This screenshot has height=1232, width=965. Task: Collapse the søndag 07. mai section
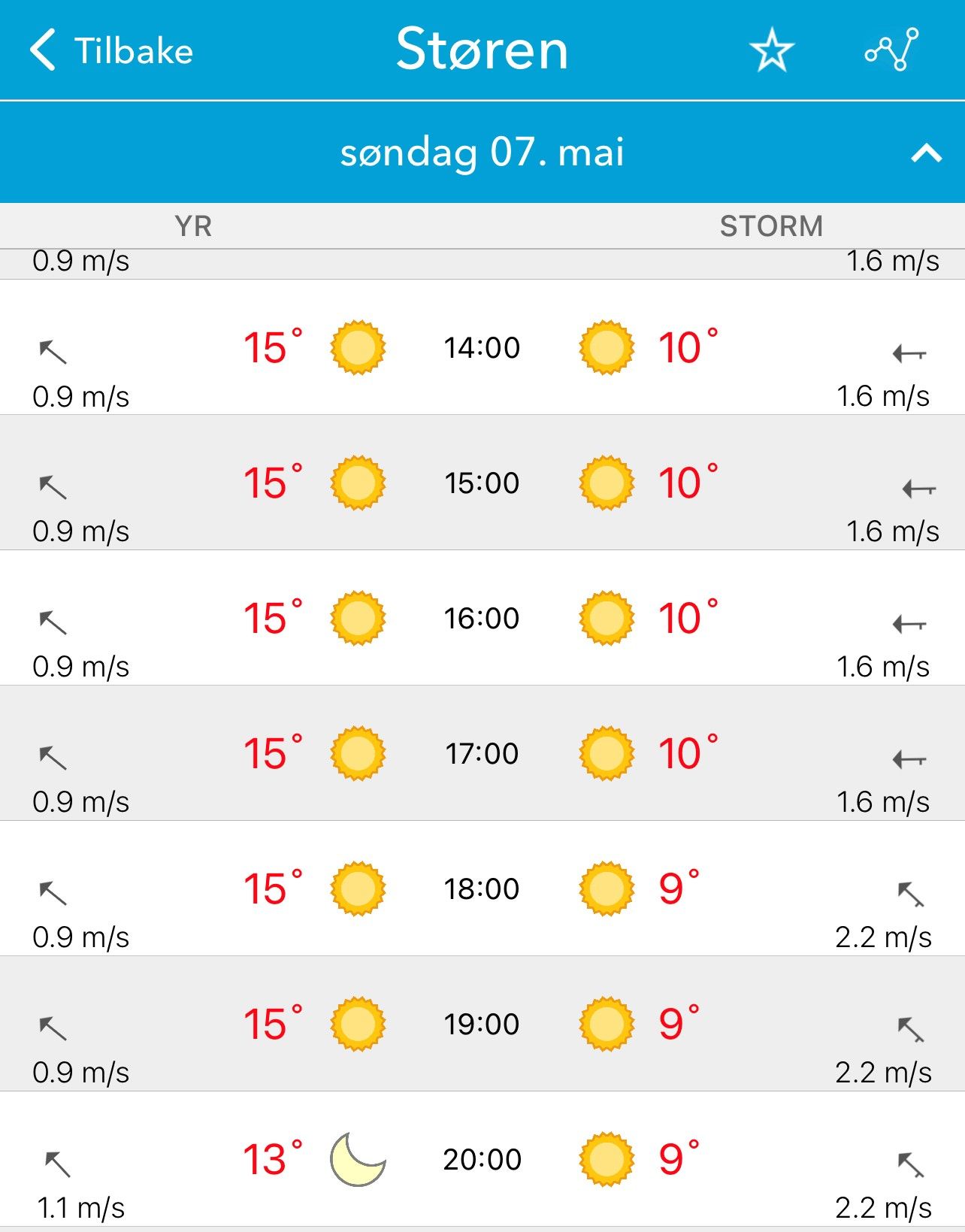[x=926, y=153]
